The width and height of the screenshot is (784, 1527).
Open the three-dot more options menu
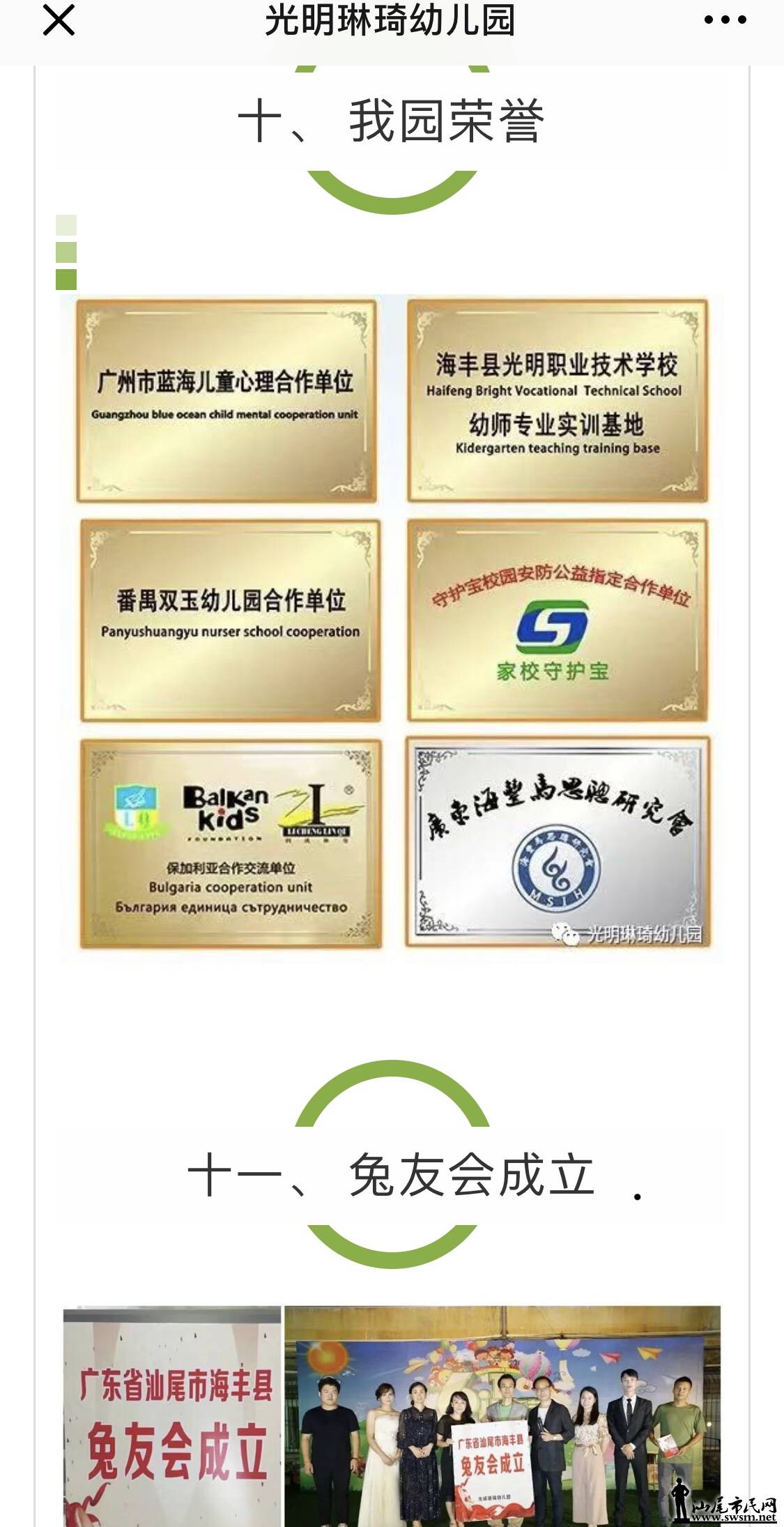click(725, 20)
